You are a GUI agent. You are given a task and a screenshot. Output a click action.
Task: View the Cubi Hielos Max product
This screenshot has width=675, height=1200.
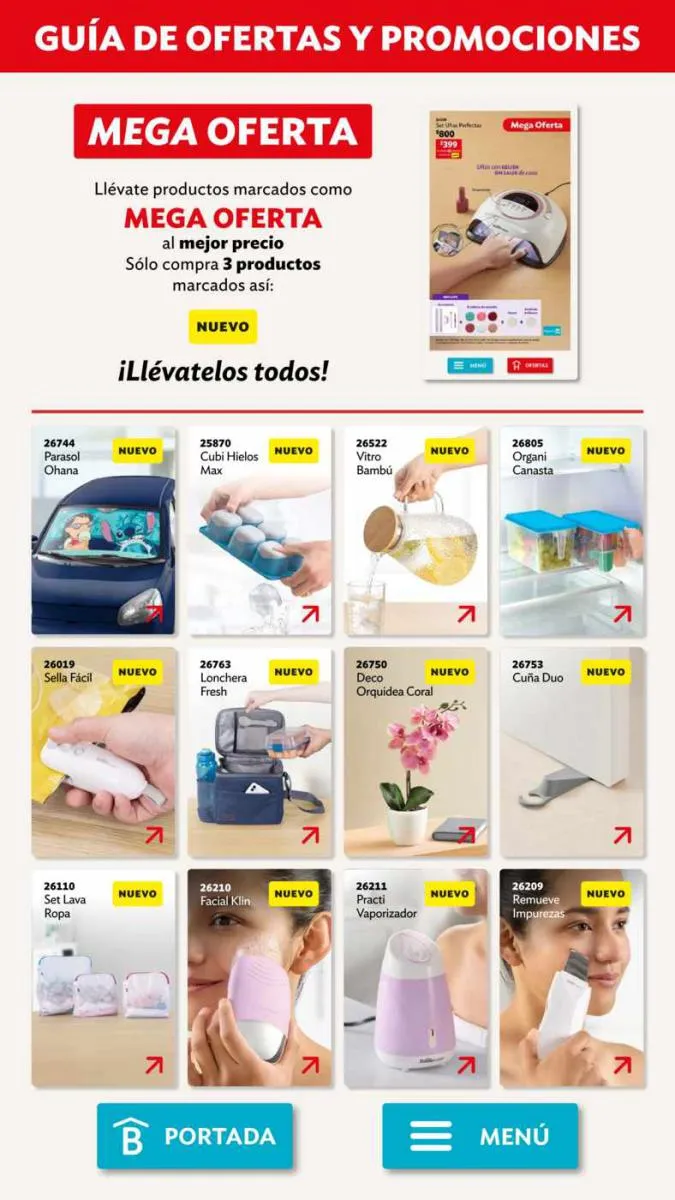point(259,532)
